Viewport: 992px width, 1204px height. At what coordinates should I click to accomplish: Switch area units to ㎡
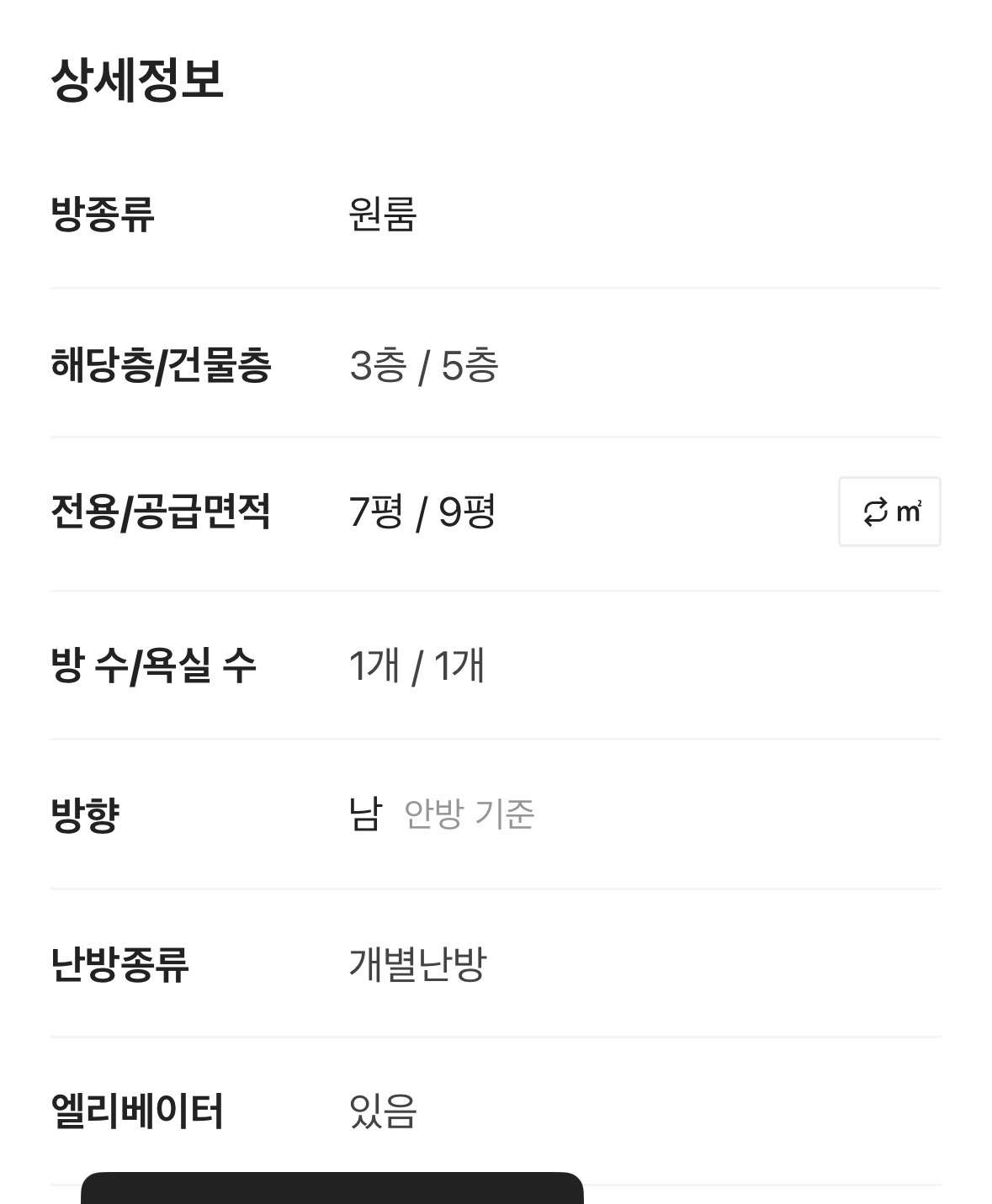click(889, 512)
